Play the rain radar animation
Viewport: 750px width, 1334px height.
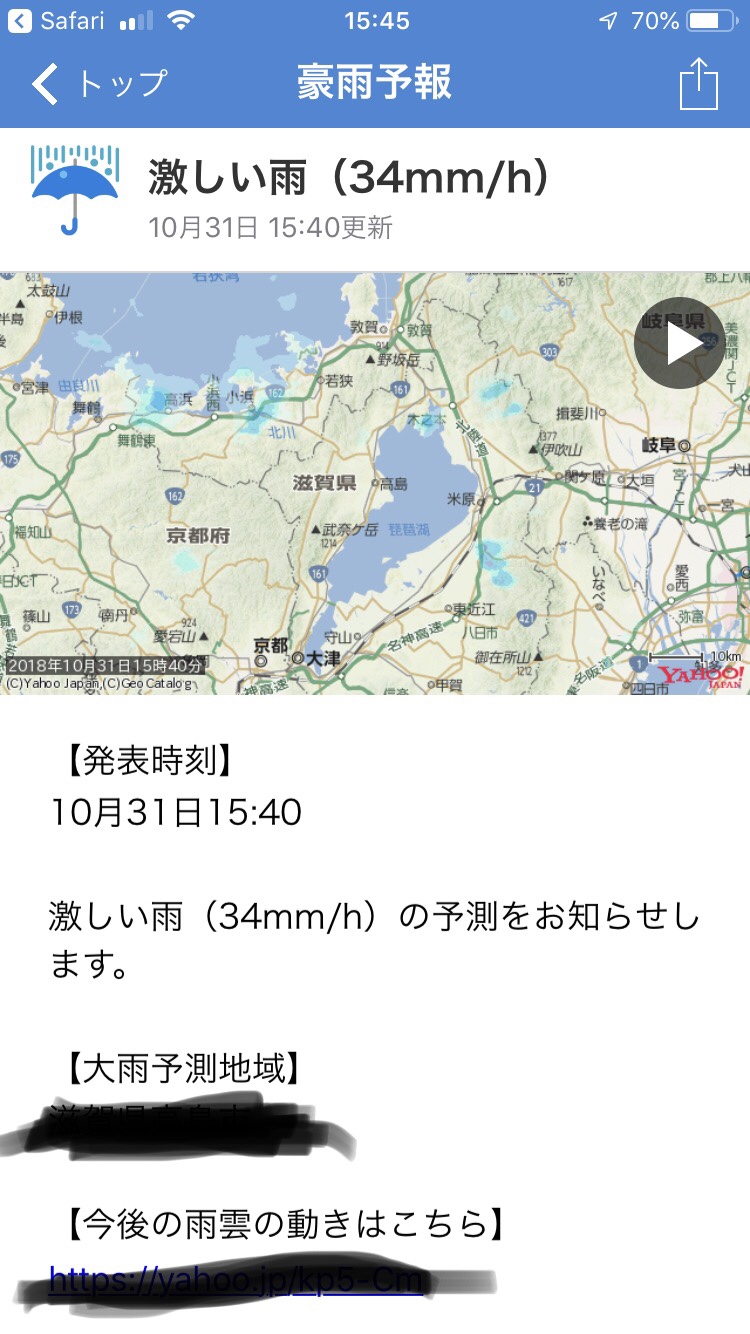tap(679, 343)
